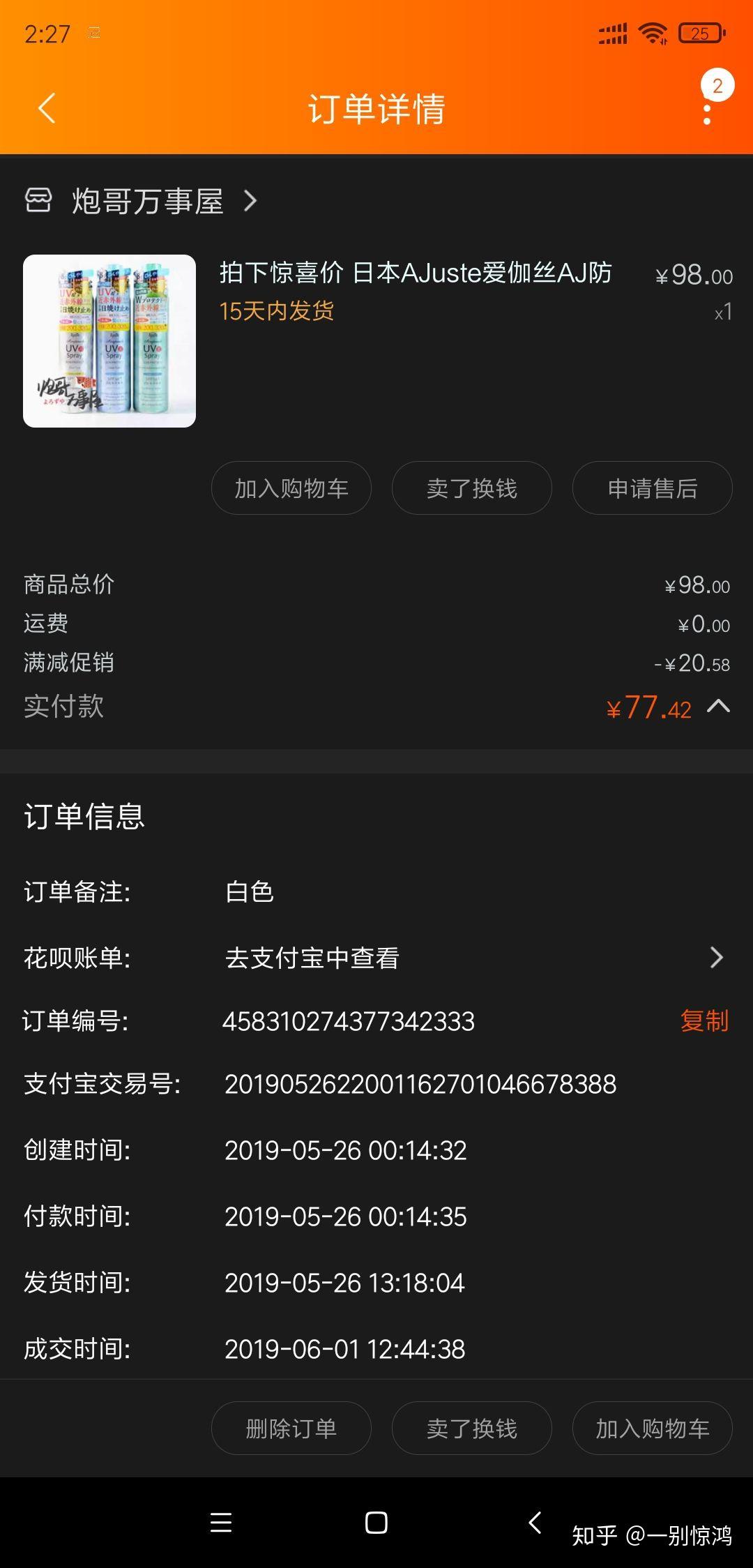Tap 删除订单 to delete the order
The image size is (753, 1568).
pyautogui.click(x=291, y=1428)
